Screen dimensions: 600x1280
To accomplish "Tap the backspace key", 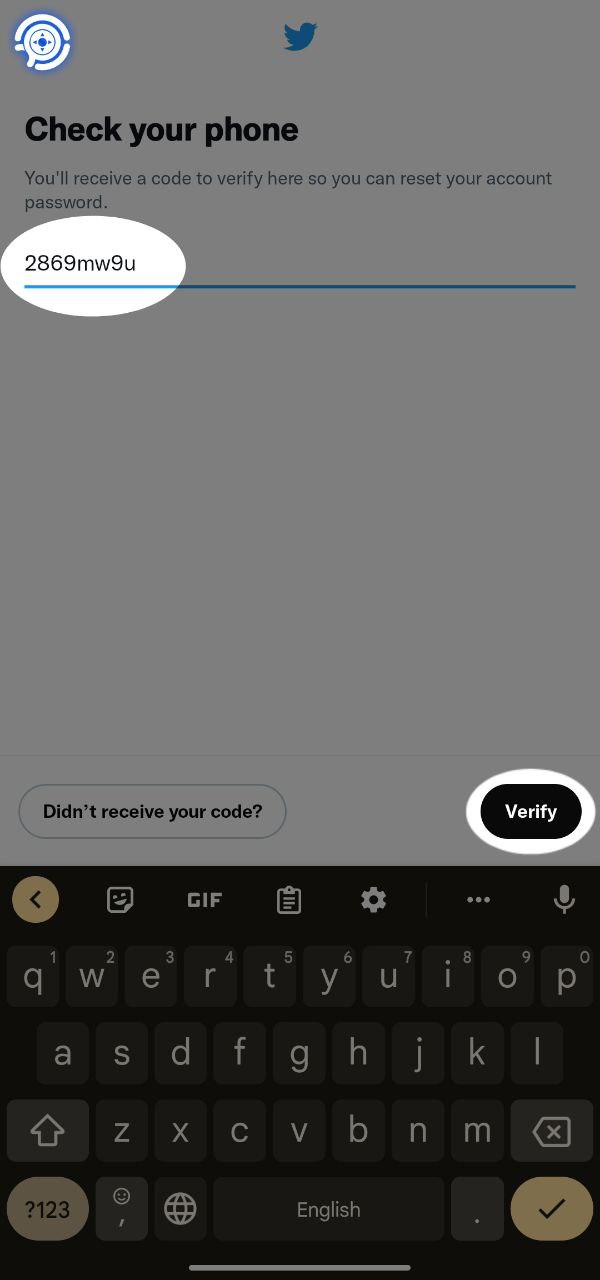I will pyautogui.click(x=552, y=1131).
